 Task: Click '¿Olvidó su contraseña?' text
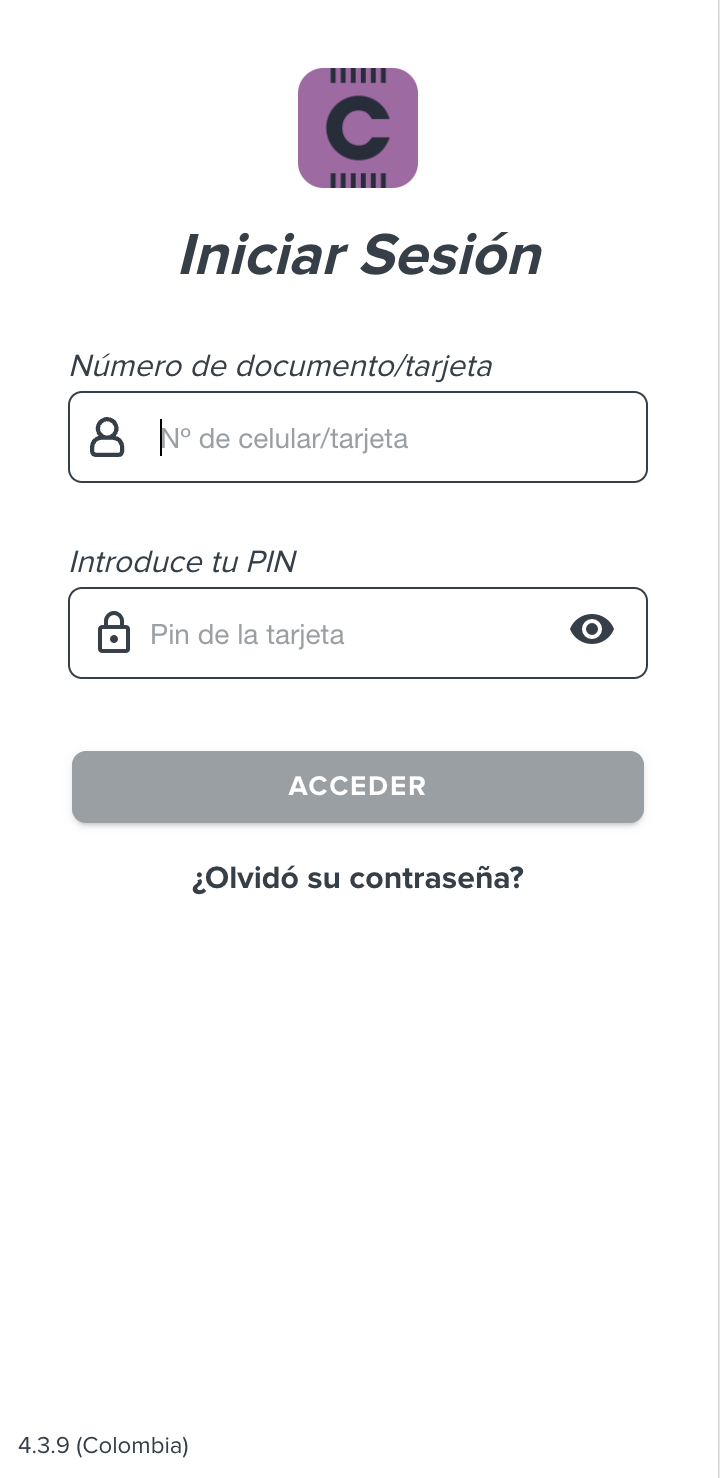[358, 878]
